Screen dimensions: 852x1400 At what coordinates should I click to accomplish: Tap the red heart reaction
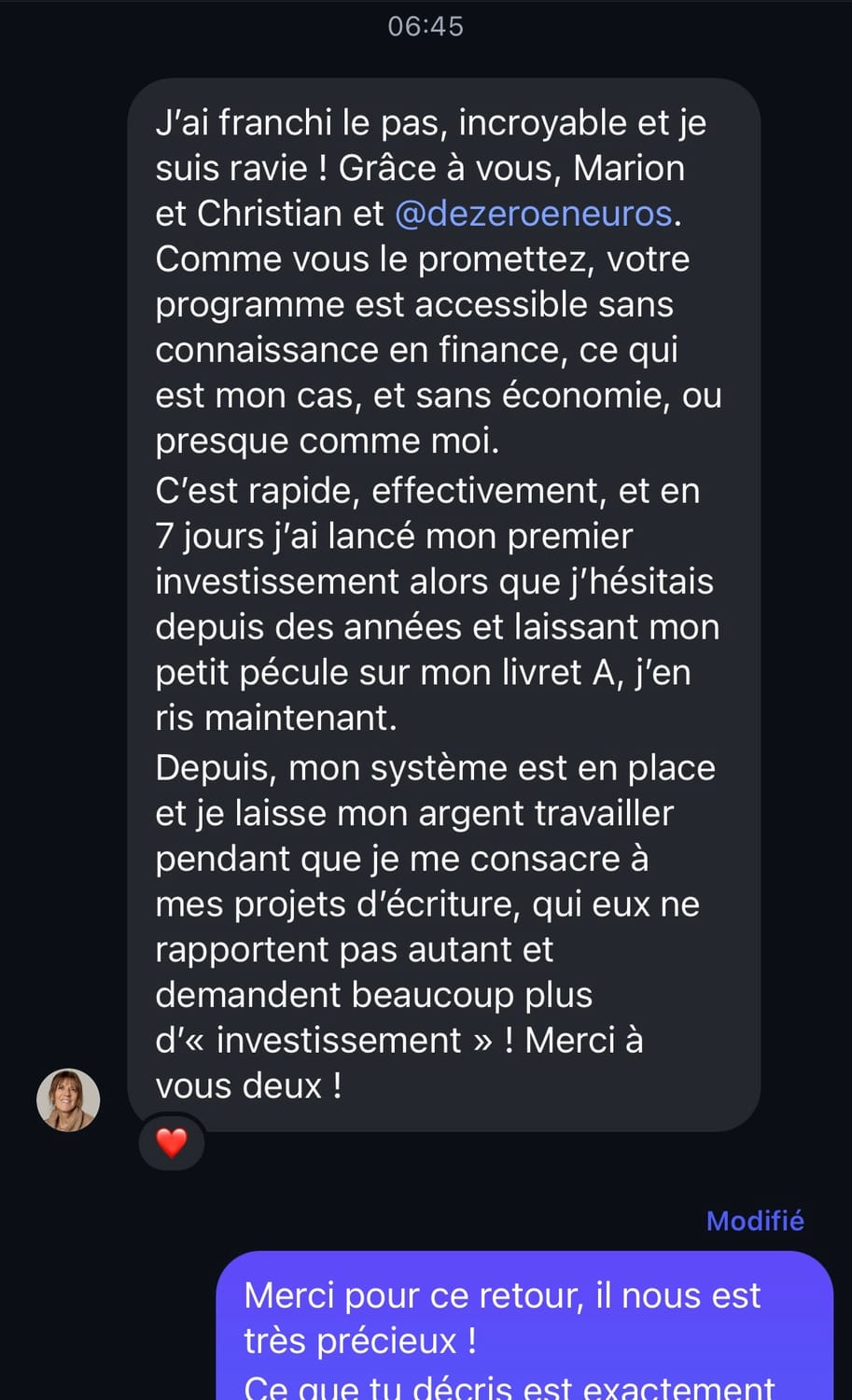pyautogui.click(x=172, y=1141)
